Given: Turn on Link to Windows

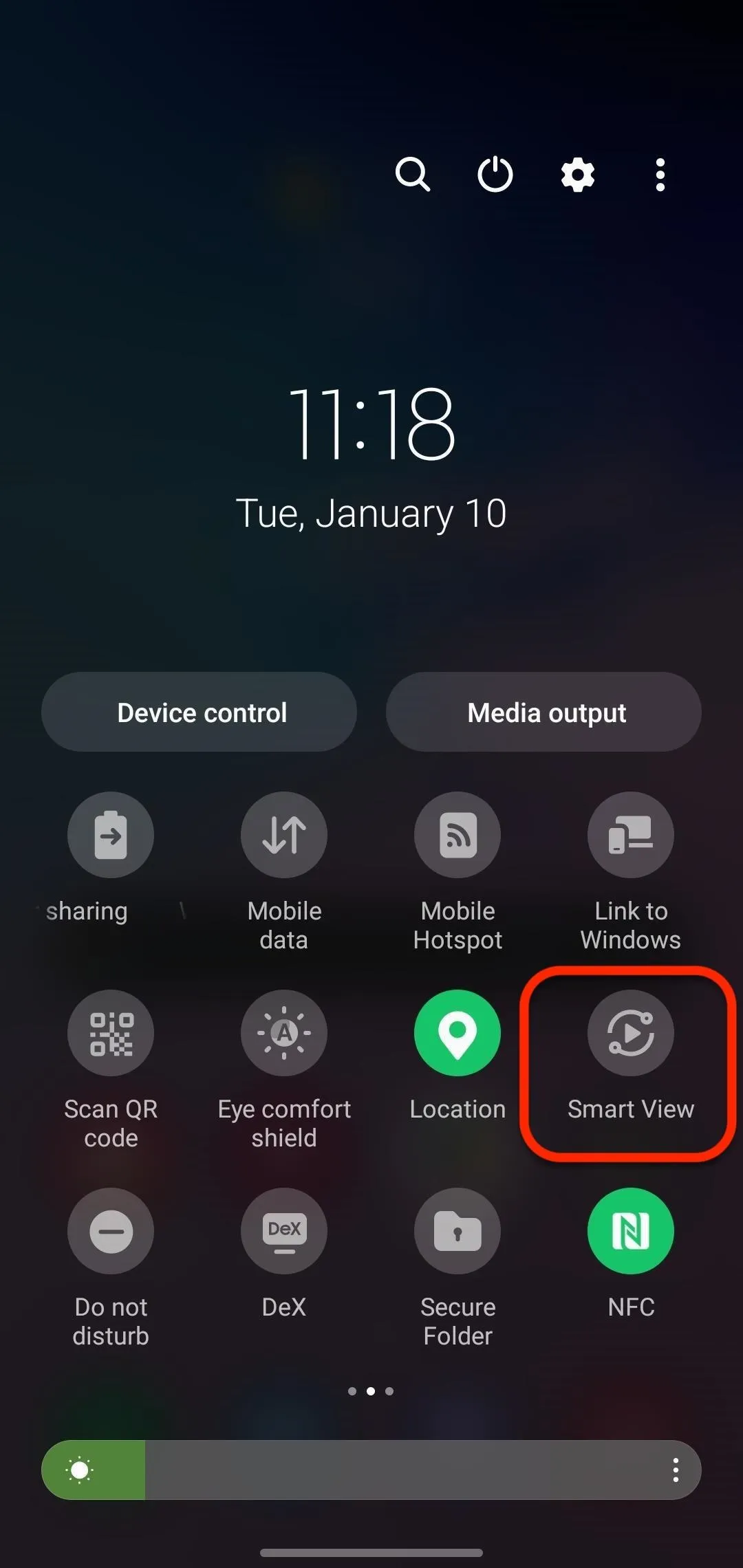Looking at the screenshot, I should point(631,835).
